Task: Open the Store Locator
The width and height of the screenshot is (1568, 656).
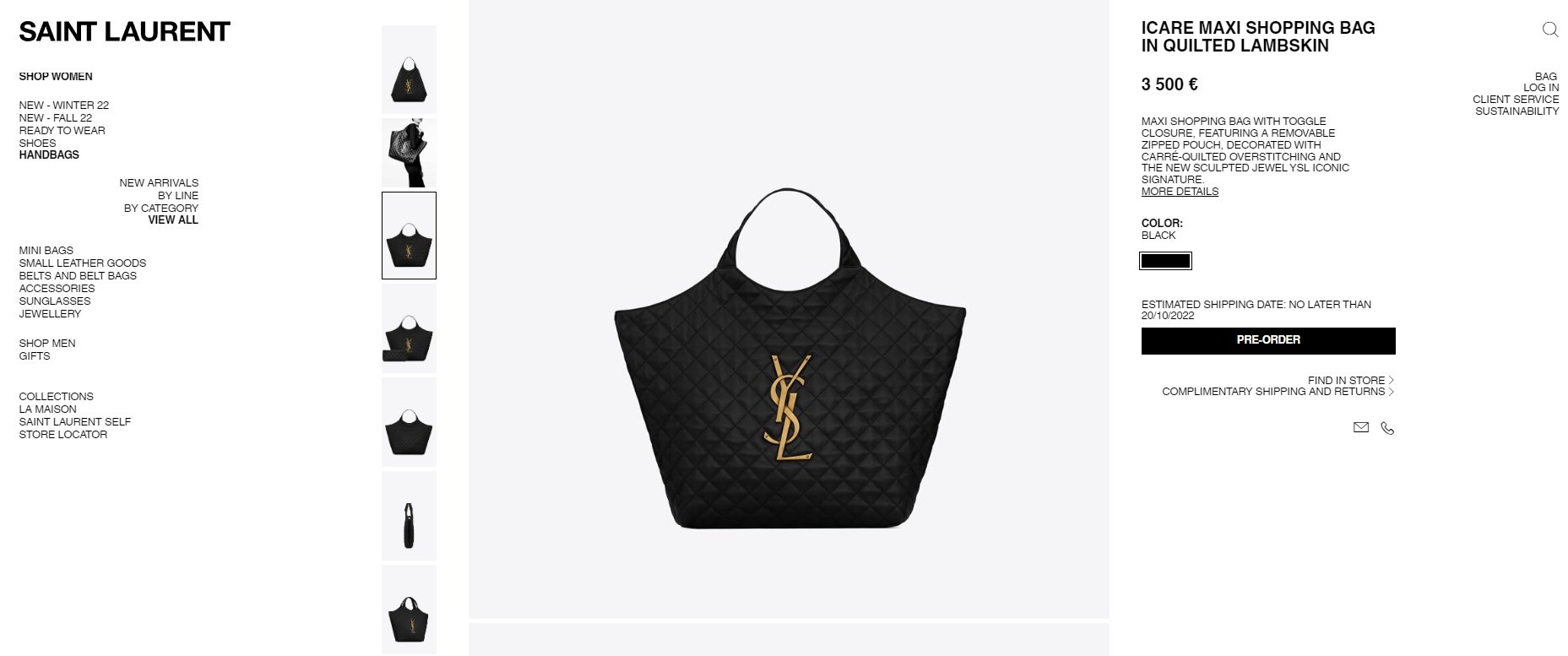Action: [x=63, y=435]
